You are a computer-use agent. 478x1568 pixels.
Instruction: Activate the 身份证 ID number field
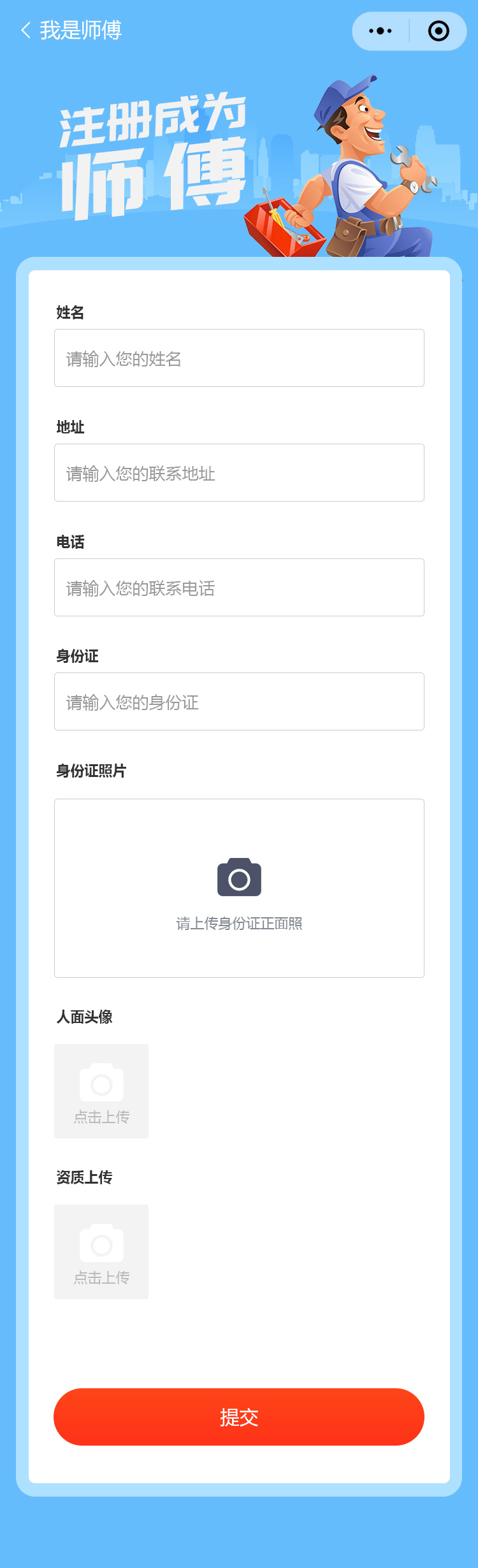click(x=239, y=702)
